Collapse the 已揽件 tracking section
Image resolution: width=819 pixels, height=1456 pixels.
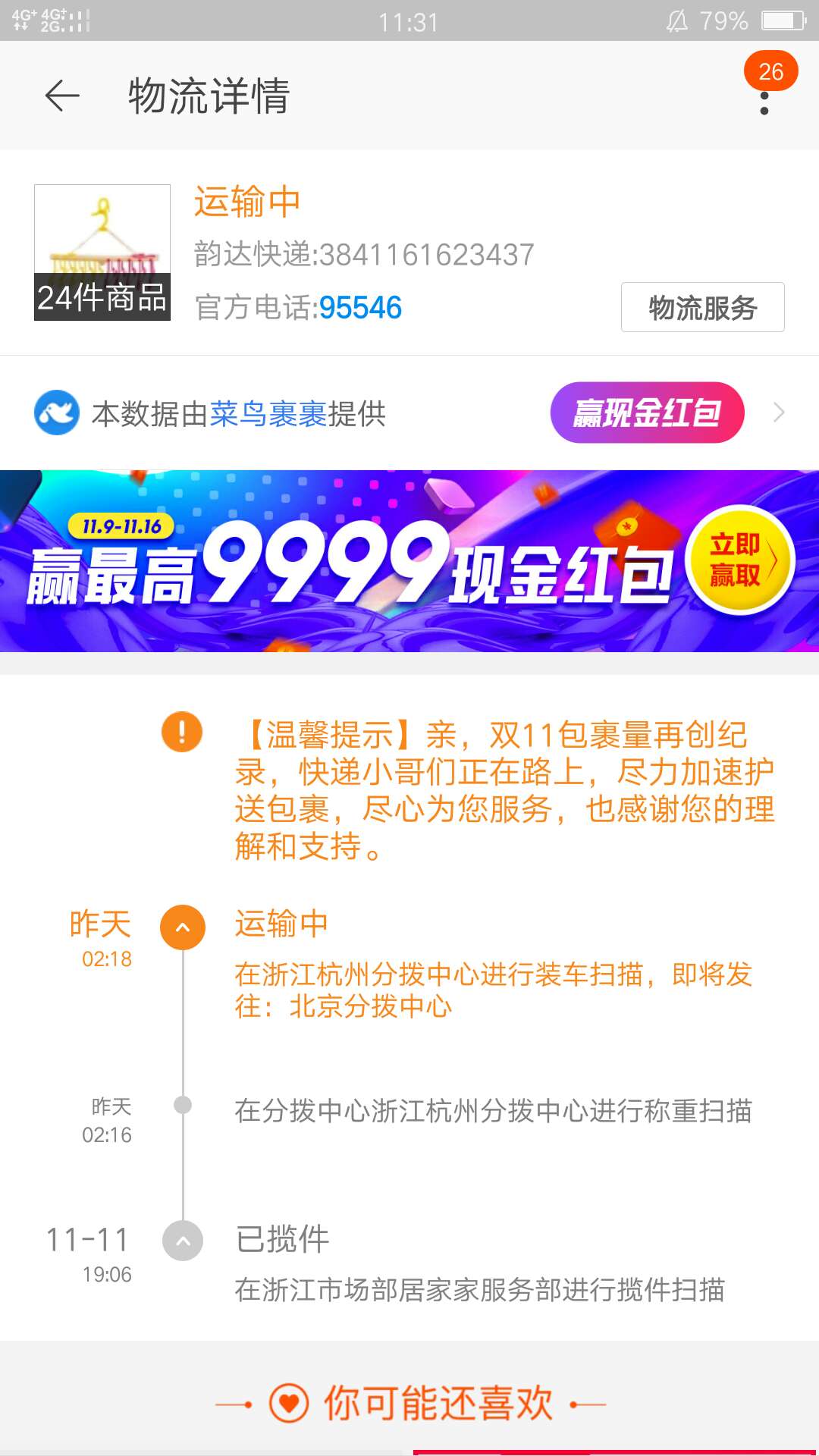(183, 1241)
